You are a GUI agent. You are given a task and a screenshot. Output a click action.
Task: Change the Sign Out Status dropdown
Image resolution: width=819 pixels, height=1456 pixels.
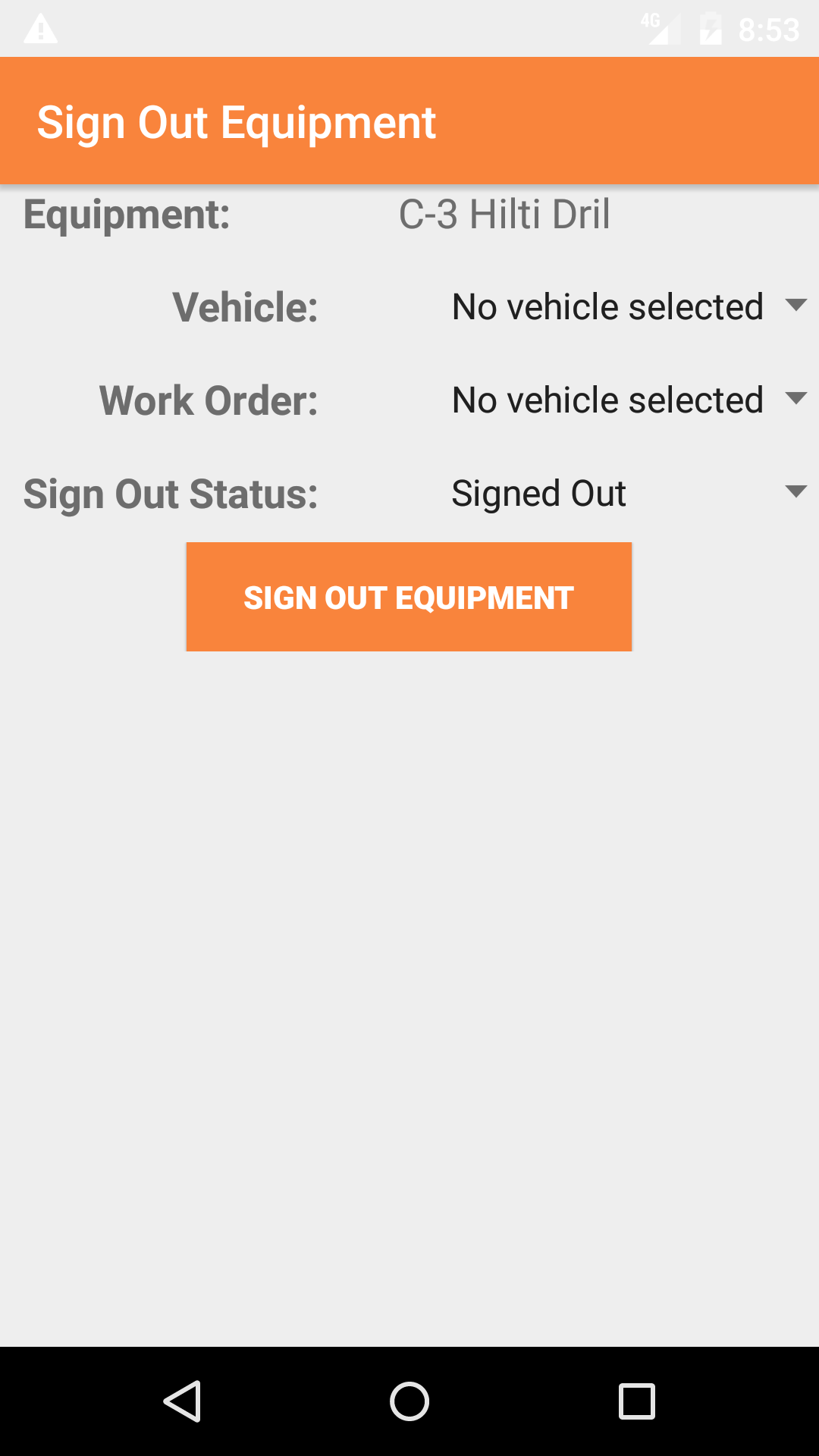[628, 494]
